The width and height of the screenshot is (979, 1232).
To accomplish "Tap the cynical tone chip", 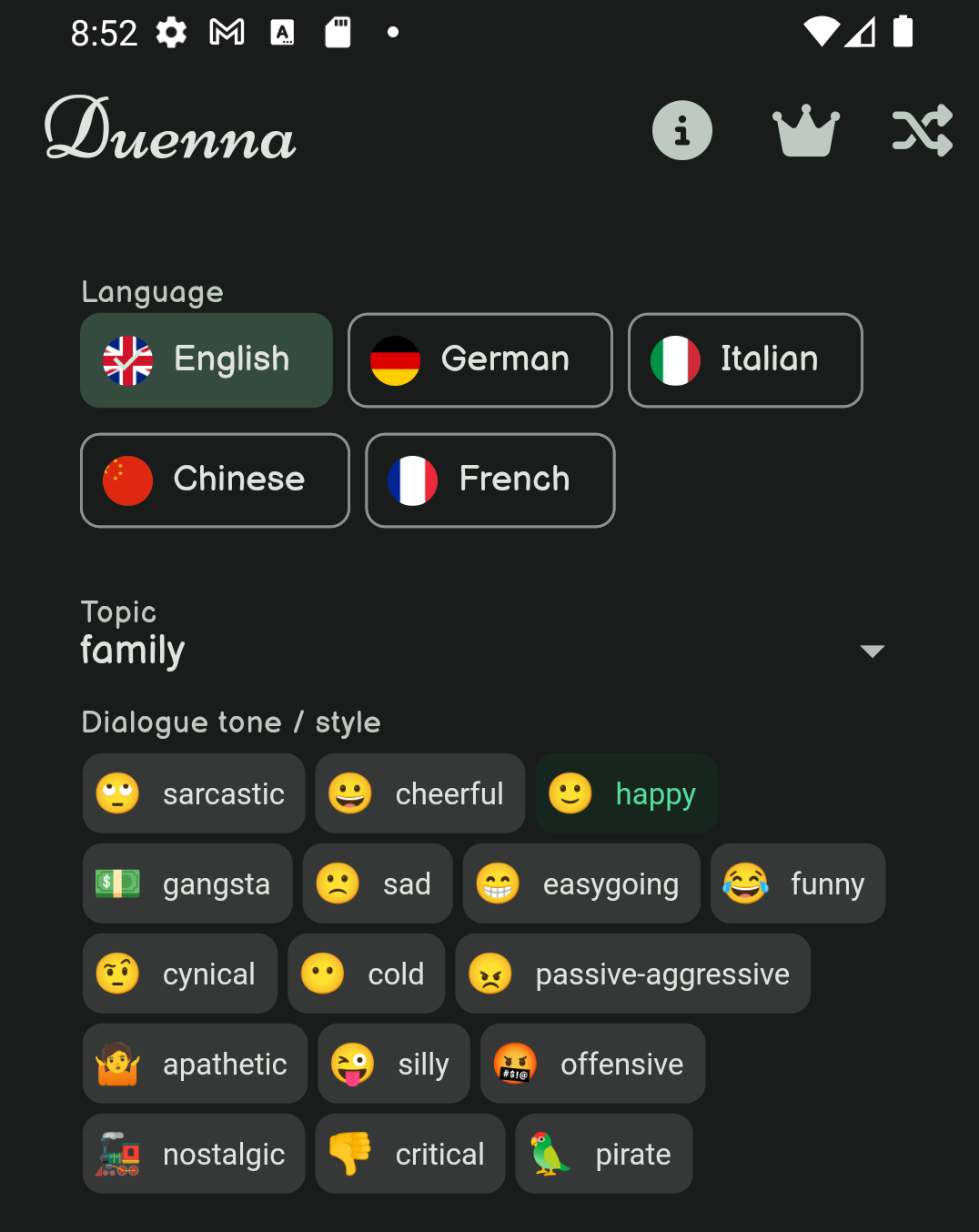I will pos(179,974).
